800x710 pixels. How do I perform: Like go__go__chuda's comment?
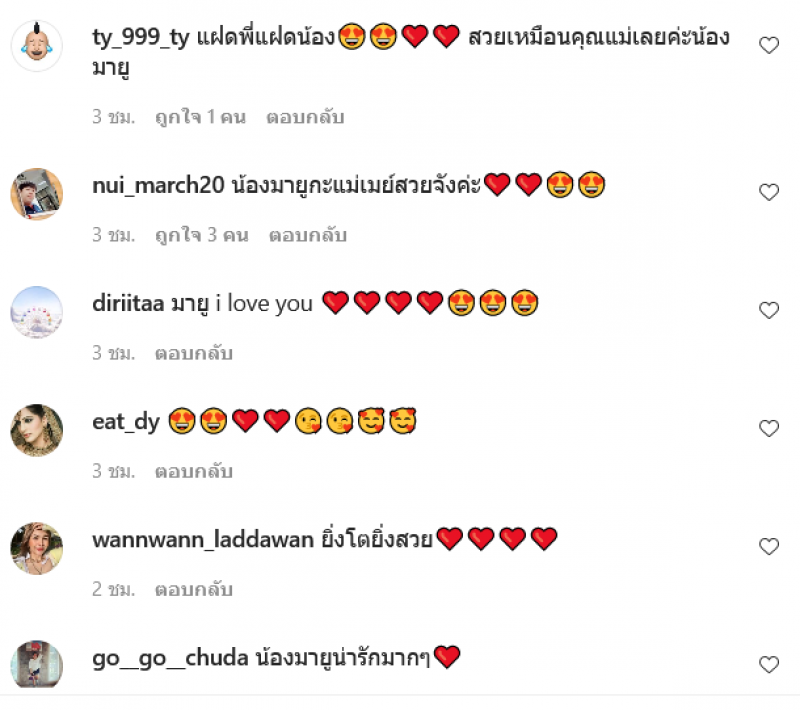click(769, 665)
